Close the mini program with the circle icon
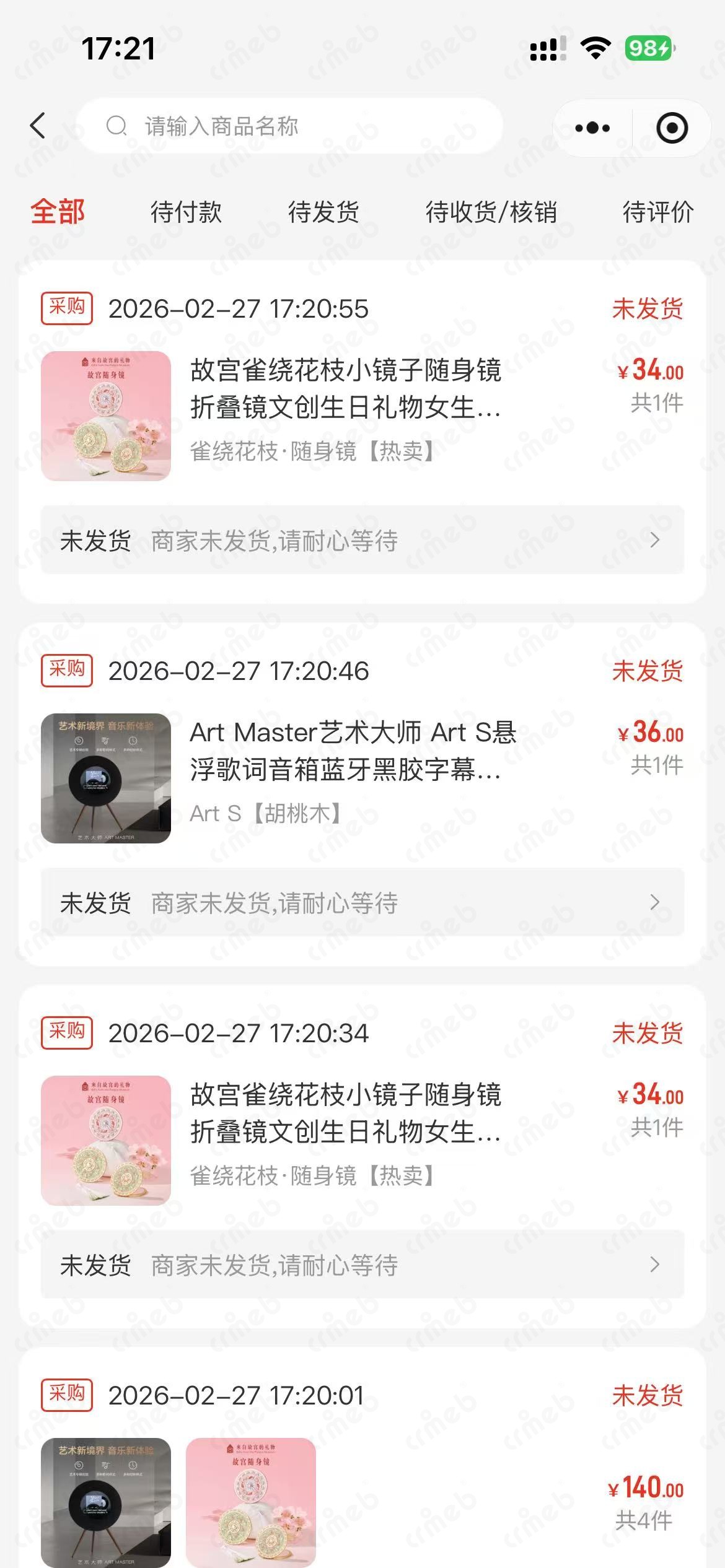 coord(672,128)
